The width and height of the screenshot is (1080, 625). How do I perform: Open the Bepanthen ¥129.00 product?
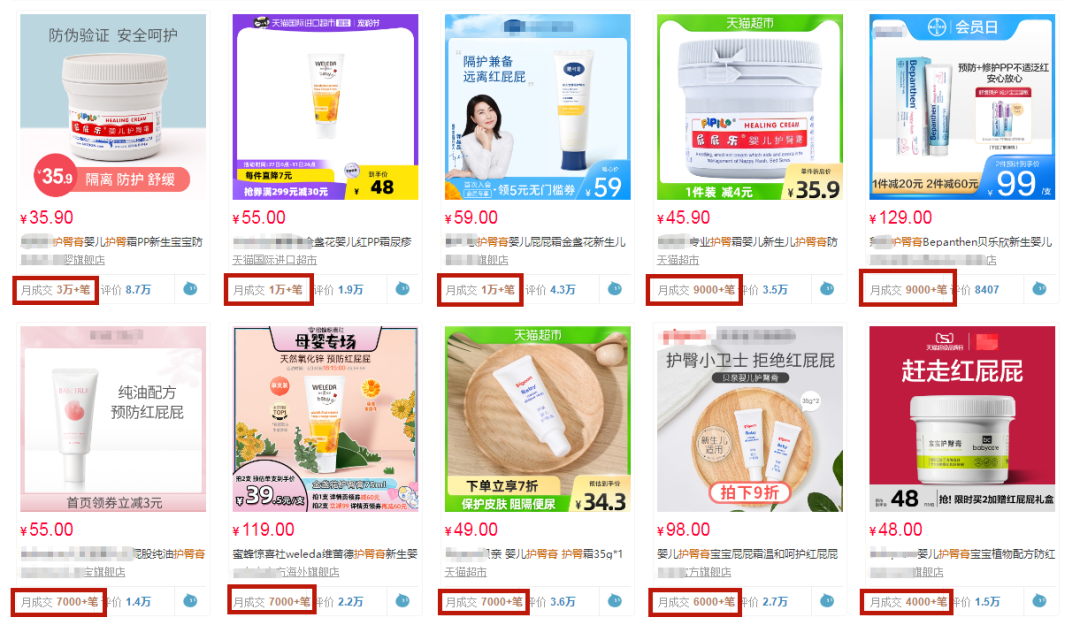coord(962,106)
